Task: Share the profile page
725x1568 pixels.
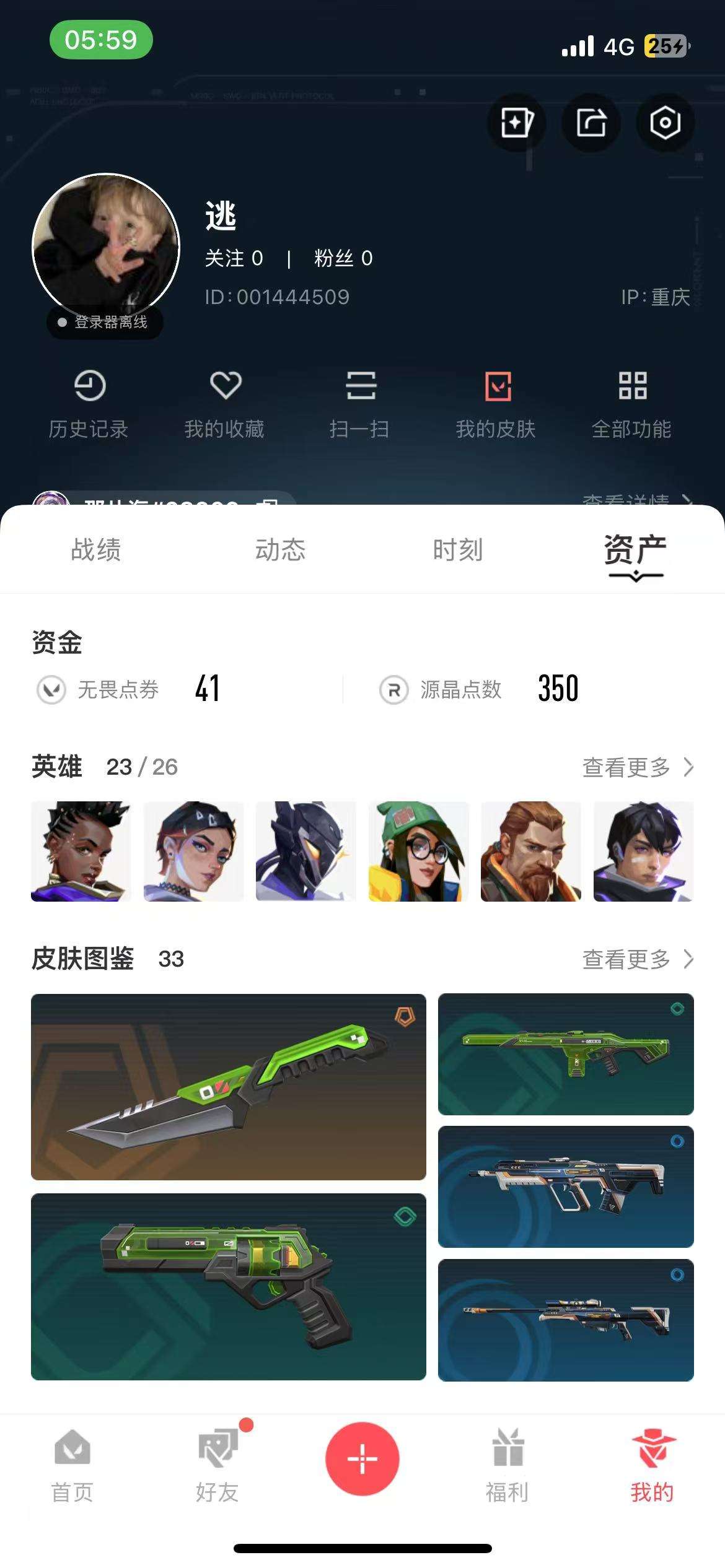Action: coord(591,123)
